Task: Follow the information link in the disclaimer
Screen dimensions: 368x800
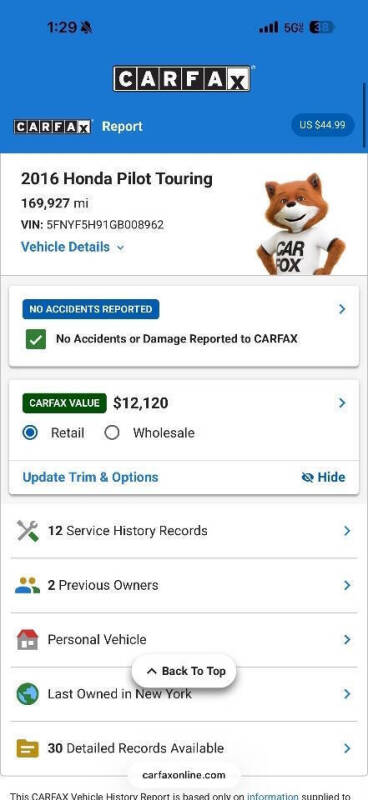Action: tap(273, 795)
